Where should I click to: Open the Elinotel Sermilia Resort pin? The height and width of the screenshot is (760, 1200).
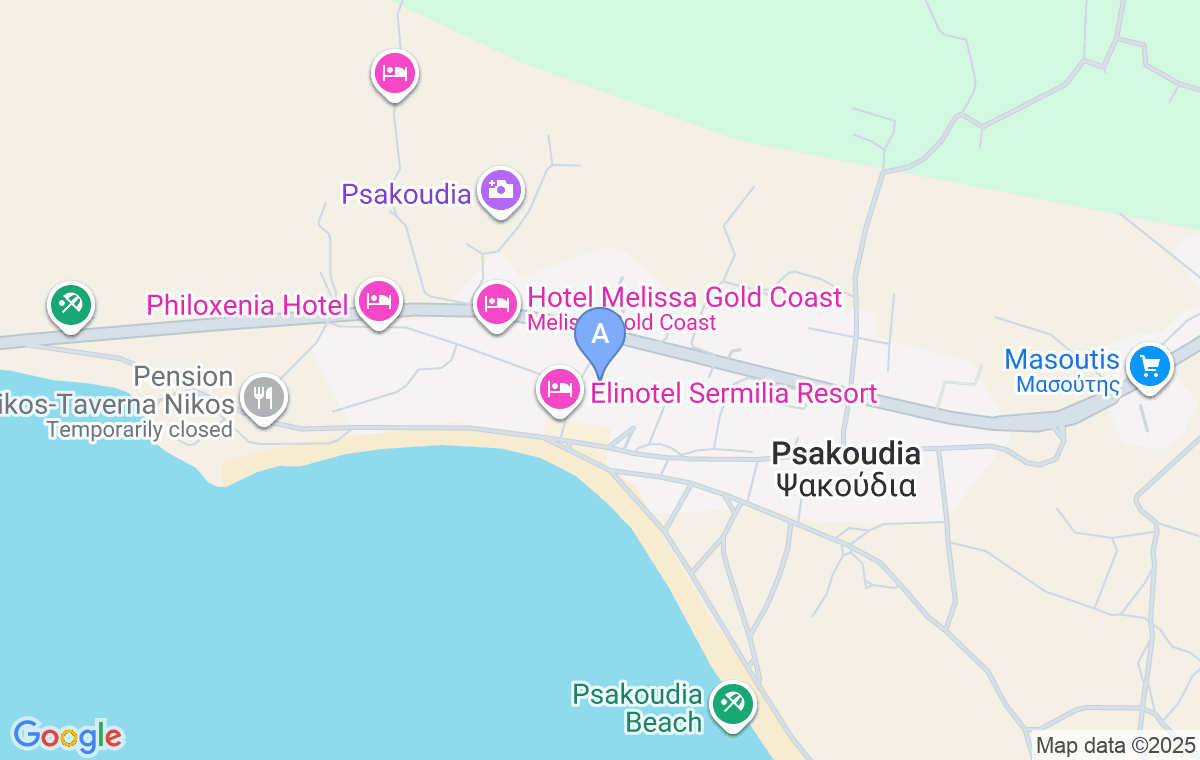tap(560, 389)
